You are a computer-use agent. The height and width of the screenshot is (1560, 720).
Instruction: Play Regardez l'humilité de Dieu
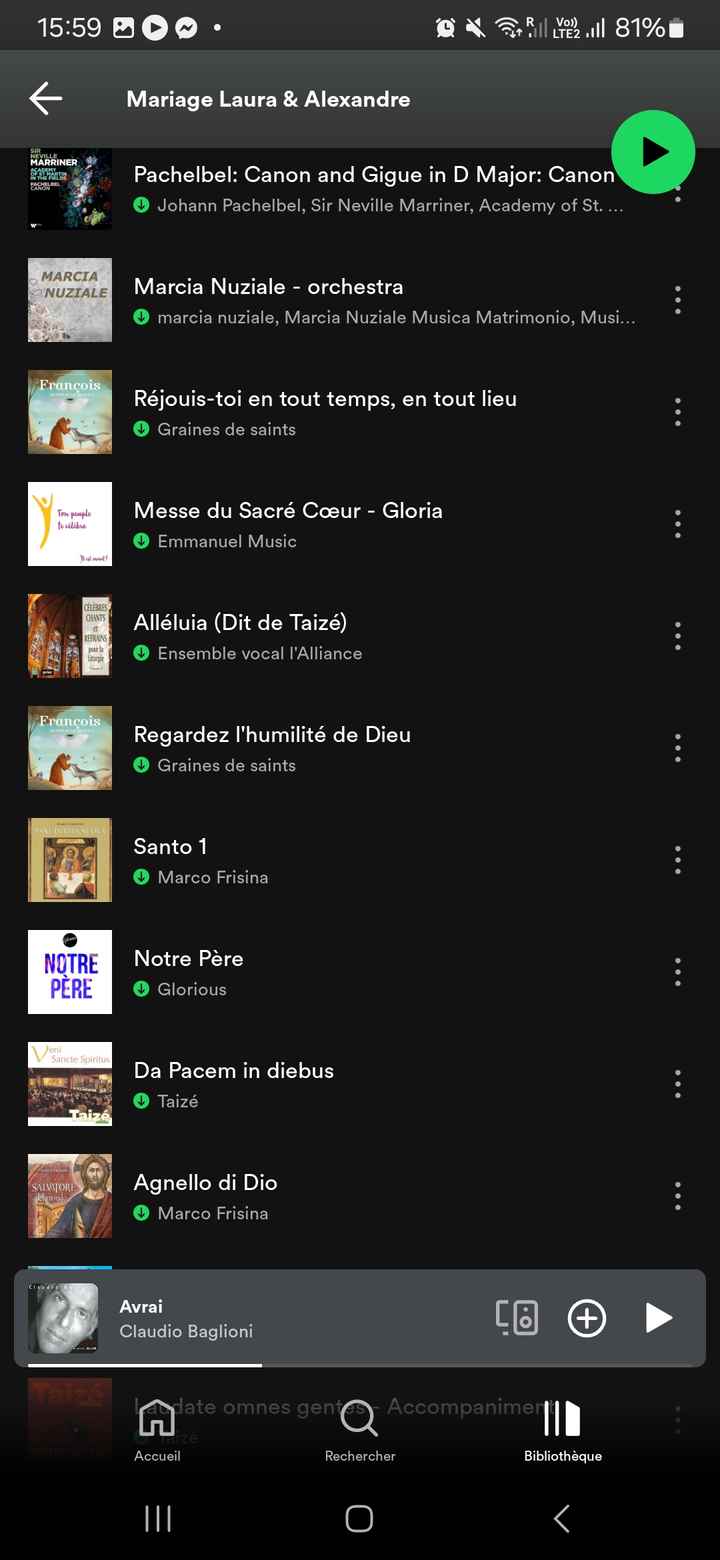272,735
